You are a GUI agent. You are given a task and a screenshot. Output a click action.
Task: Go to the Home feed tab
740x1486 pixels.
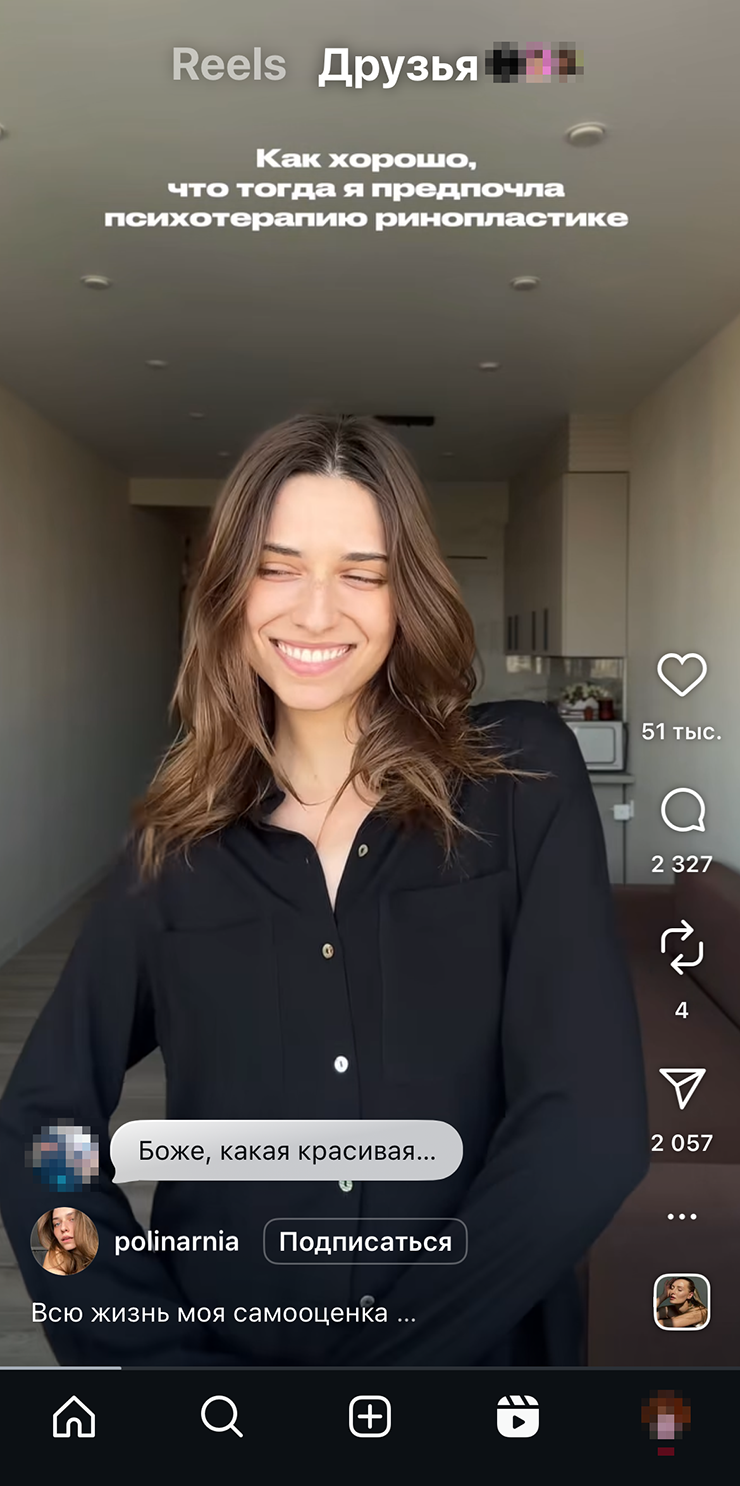[x=74, y=1417]
